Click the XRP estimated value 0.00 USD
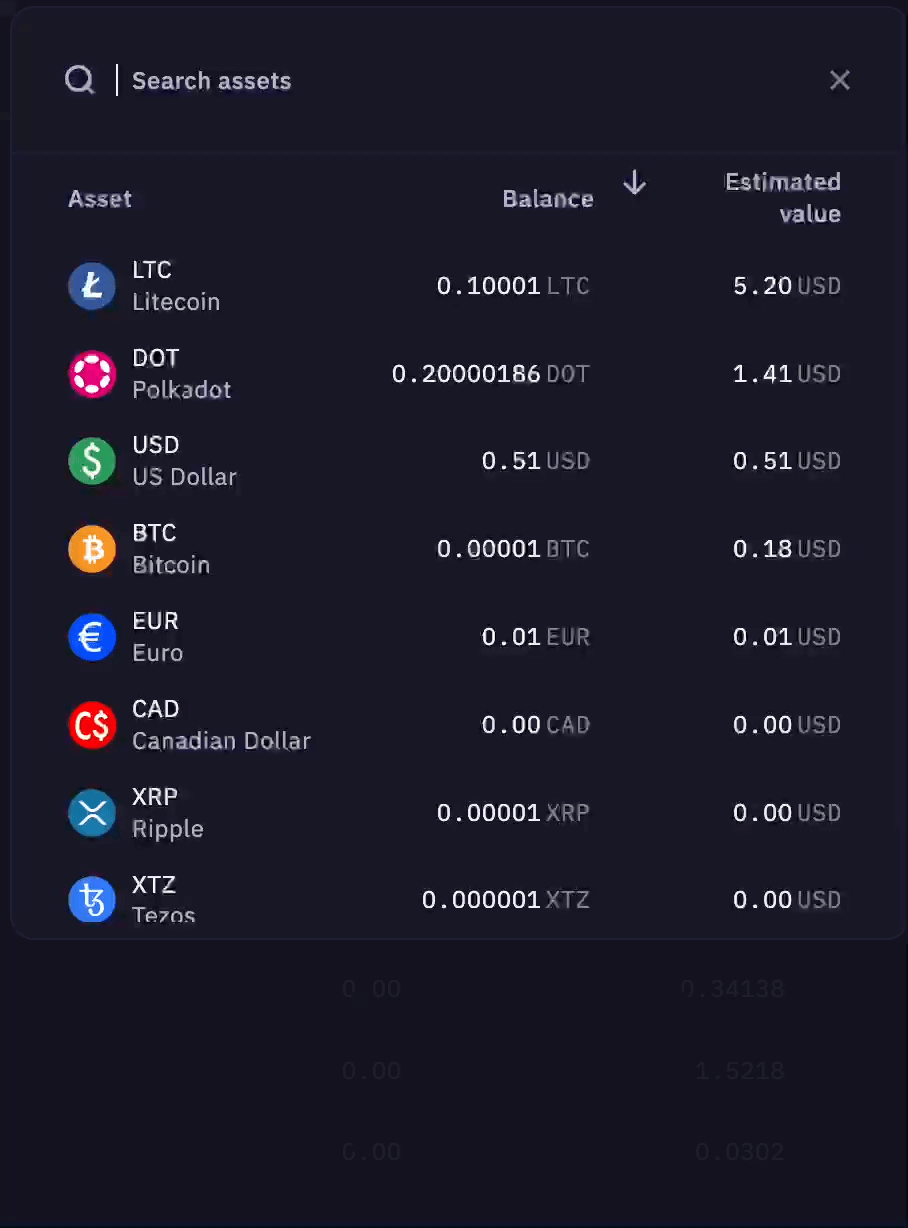 coord(787,812)
